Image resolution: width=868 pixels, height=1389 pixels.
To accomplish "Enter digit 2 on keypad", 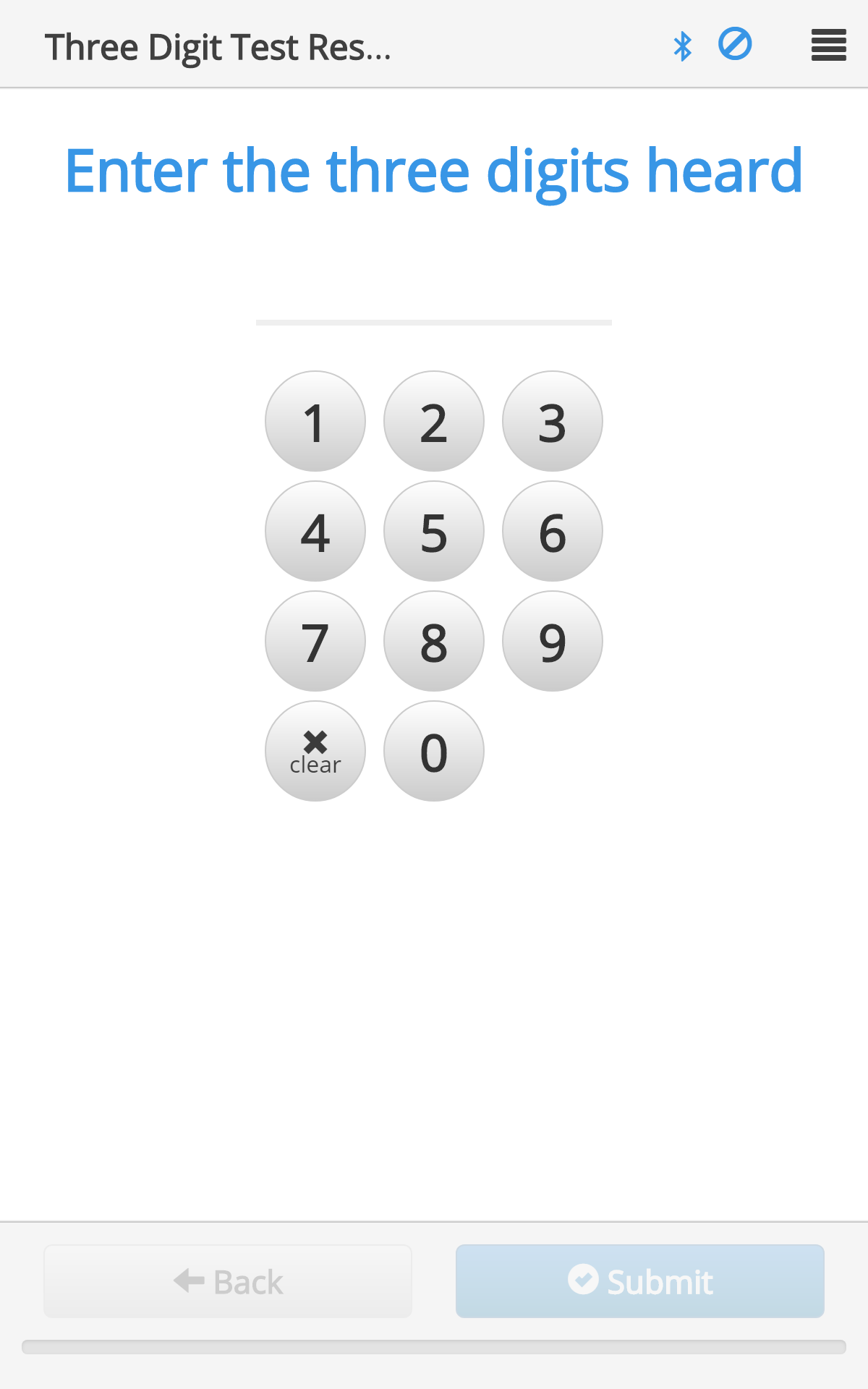I will (x=434, y=422).
